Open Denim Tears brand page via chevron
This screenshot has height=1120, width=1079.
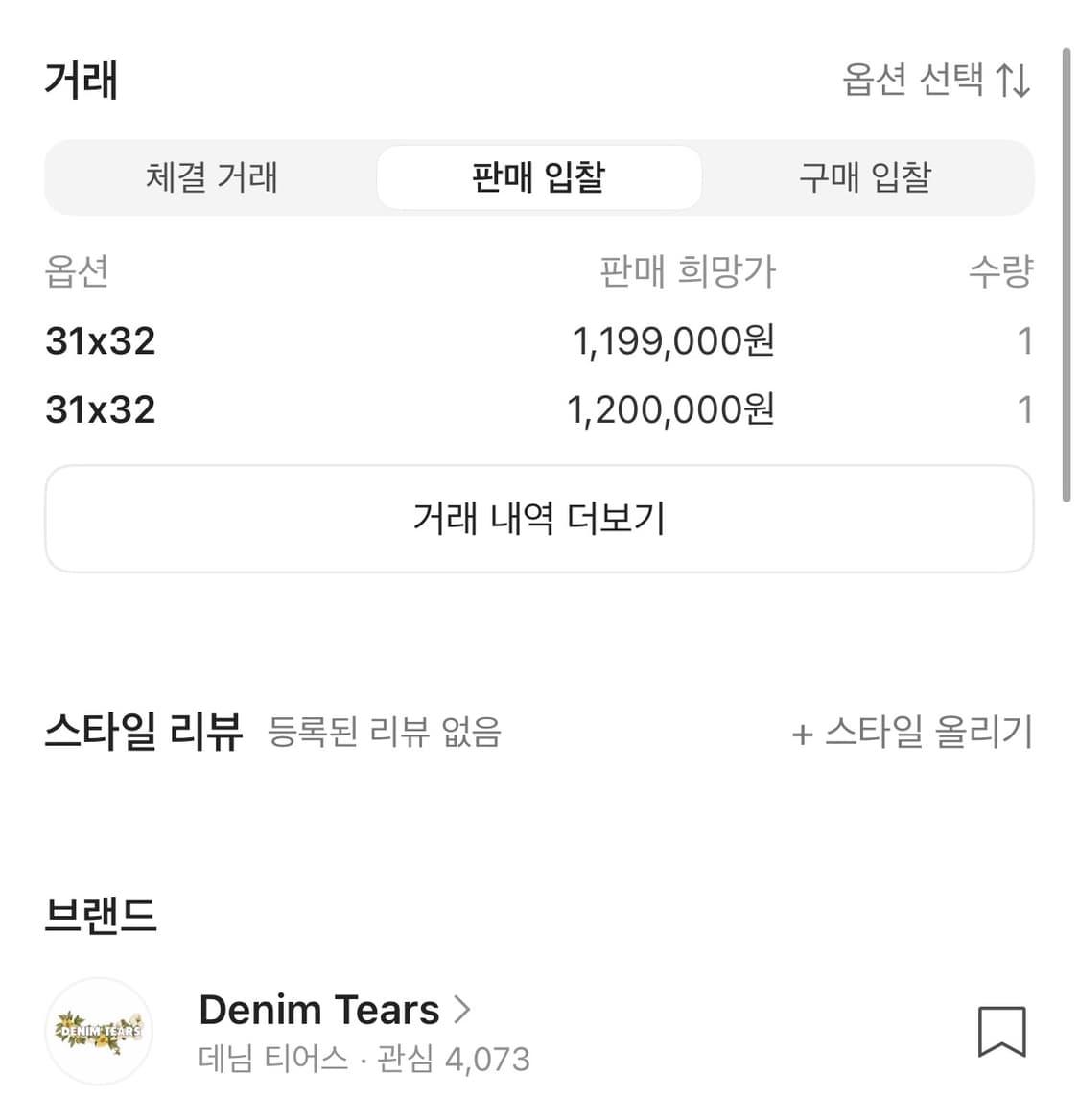(x=464, y=1008)
